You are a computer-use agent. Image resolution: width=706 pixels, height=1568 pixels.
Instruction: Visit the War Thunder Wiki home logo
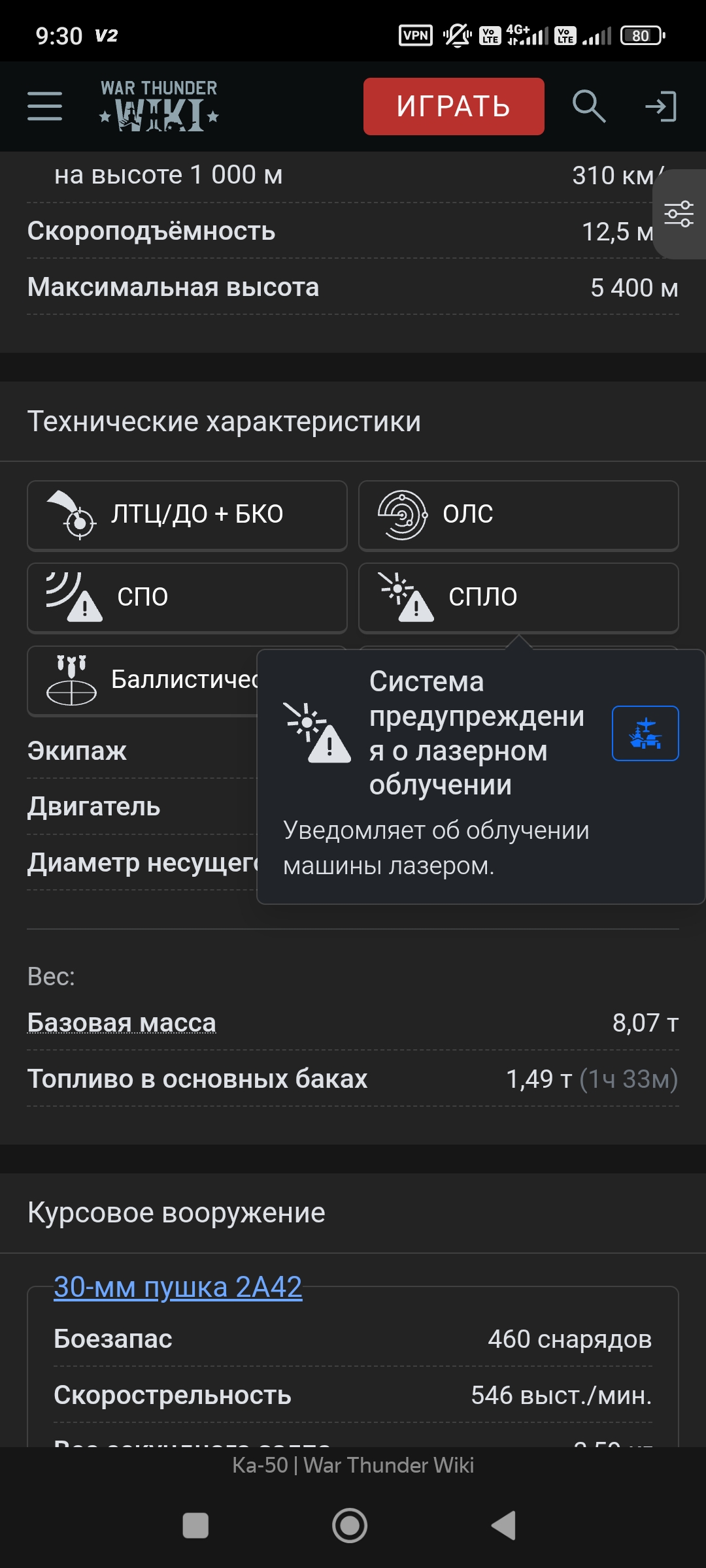pyautogui.click(x=160, y=106)
